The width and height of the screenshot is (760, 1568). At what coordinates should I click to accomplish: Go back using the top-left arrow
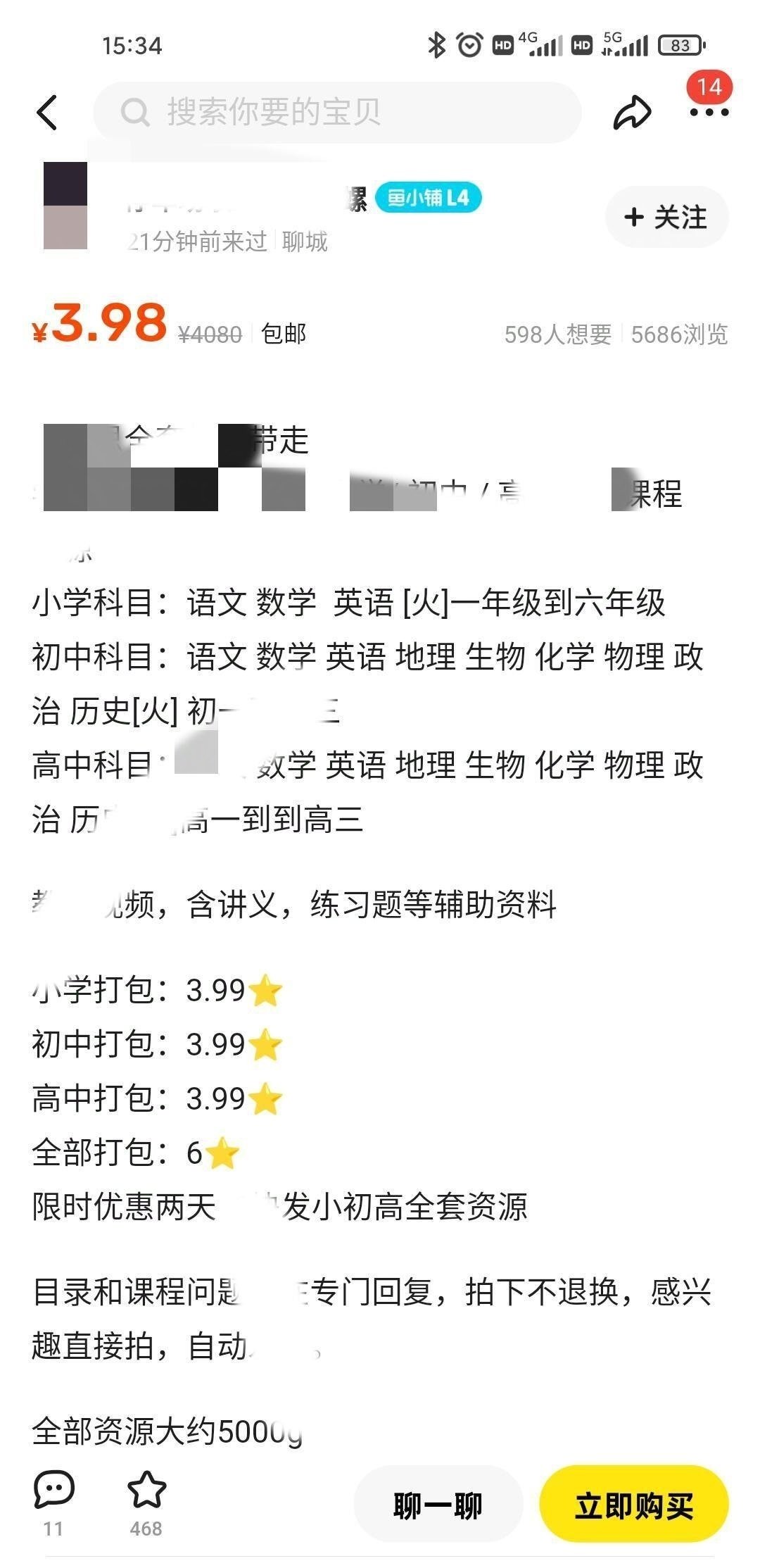point(47,113)
